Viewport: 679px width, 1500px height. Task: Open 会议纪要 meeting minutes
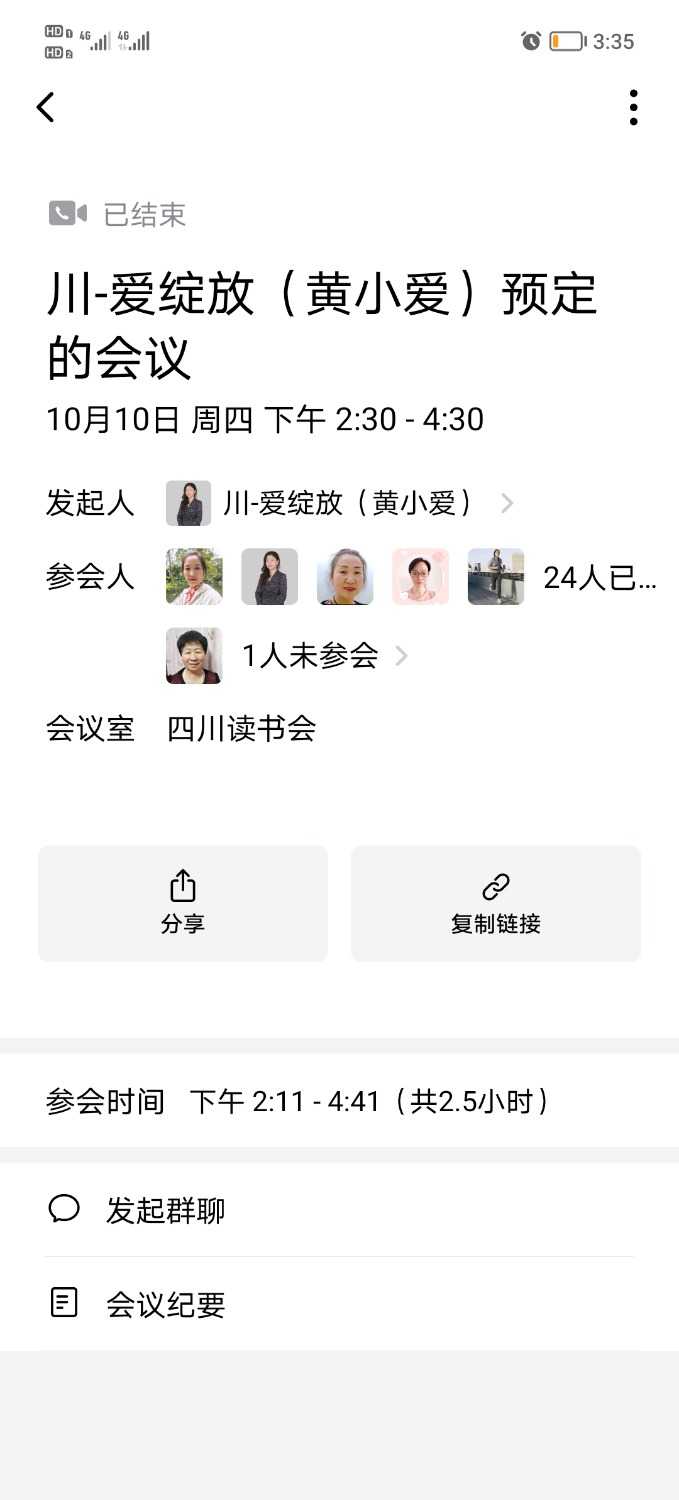point(165,1304)
